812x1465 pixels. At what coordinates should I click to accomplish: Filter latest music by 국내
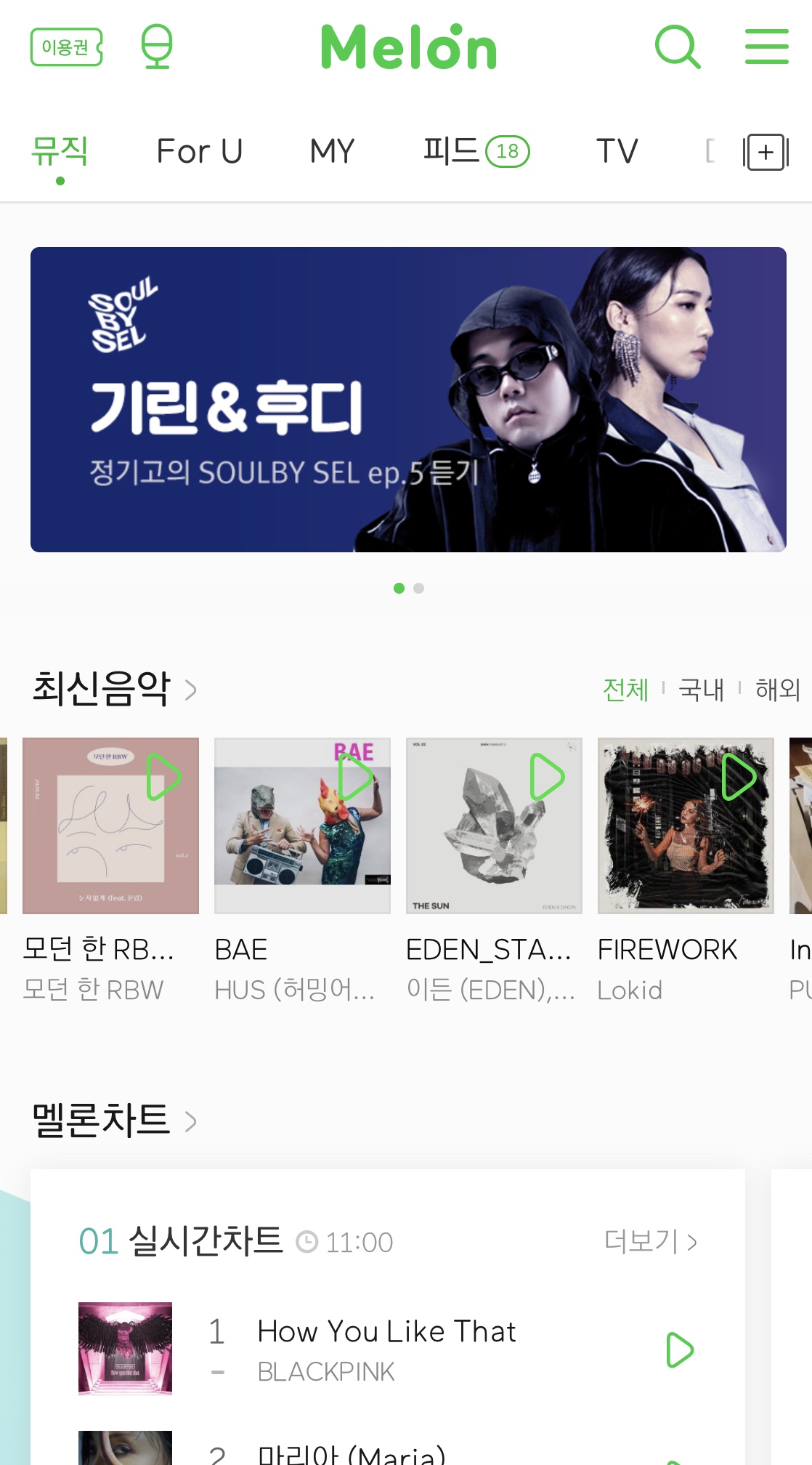(x=701, y=689)
